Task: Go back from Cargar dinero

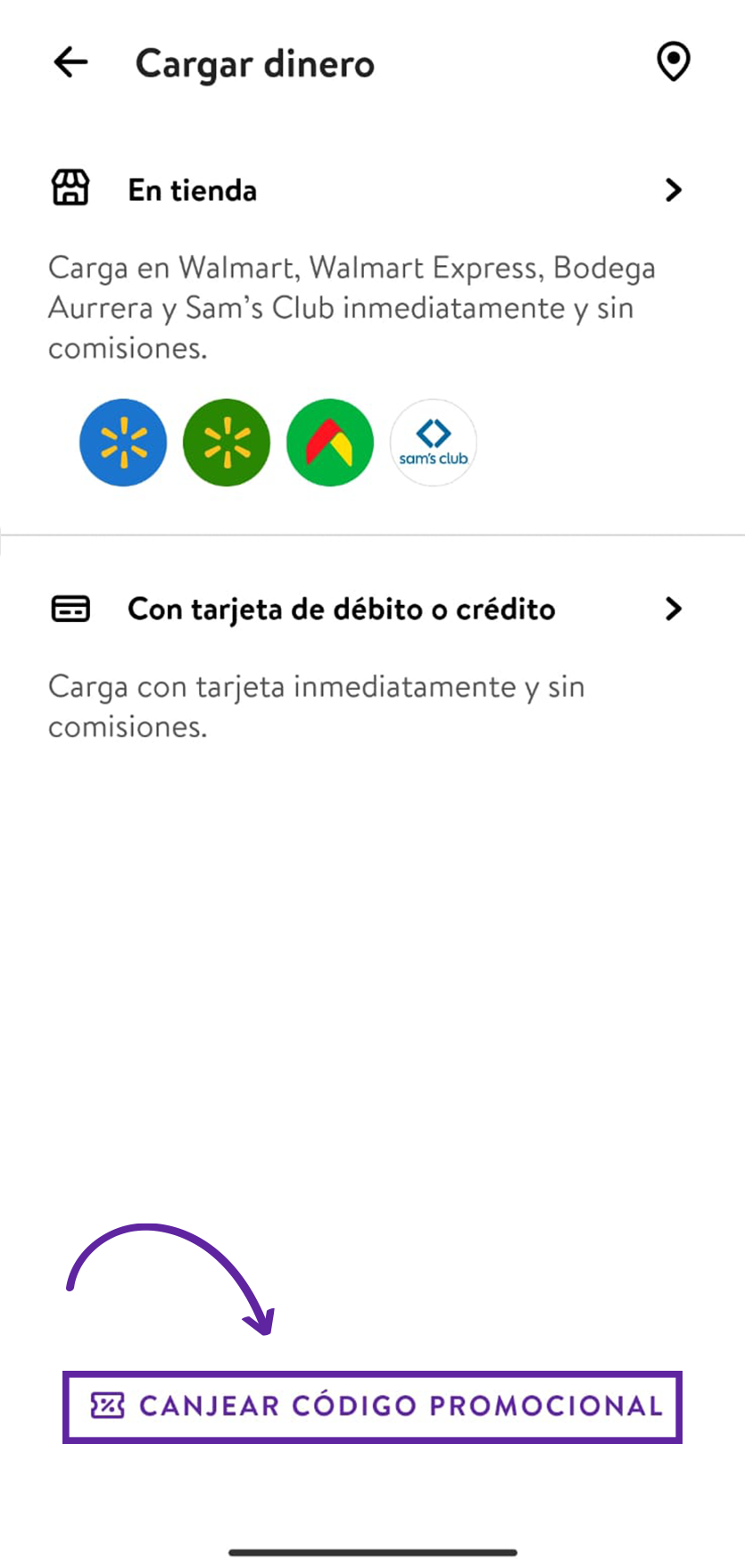Action: [70, 62]
